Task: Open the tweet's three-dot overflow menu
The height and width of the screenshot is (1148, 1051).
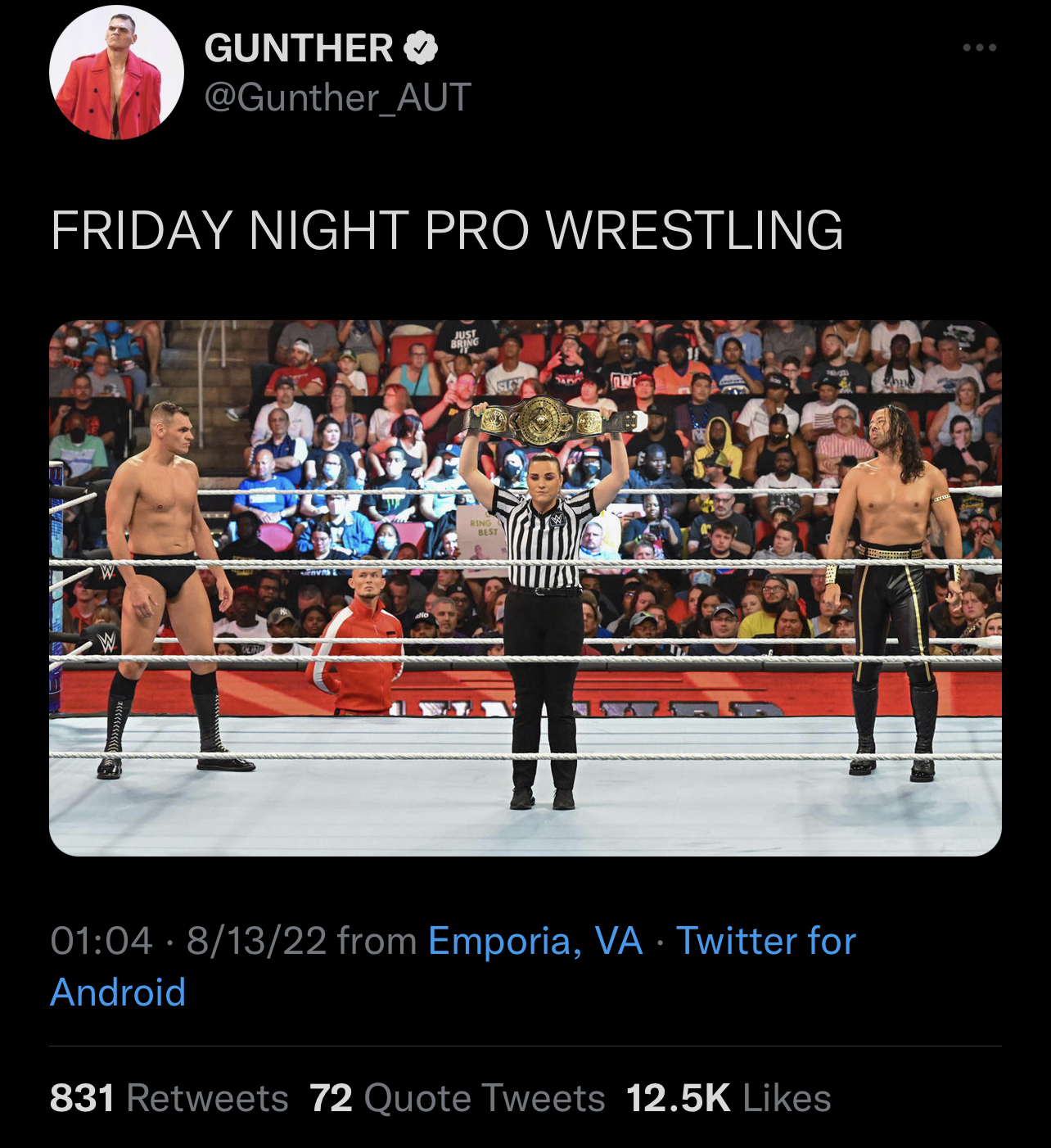Action: tap(979, 47)
